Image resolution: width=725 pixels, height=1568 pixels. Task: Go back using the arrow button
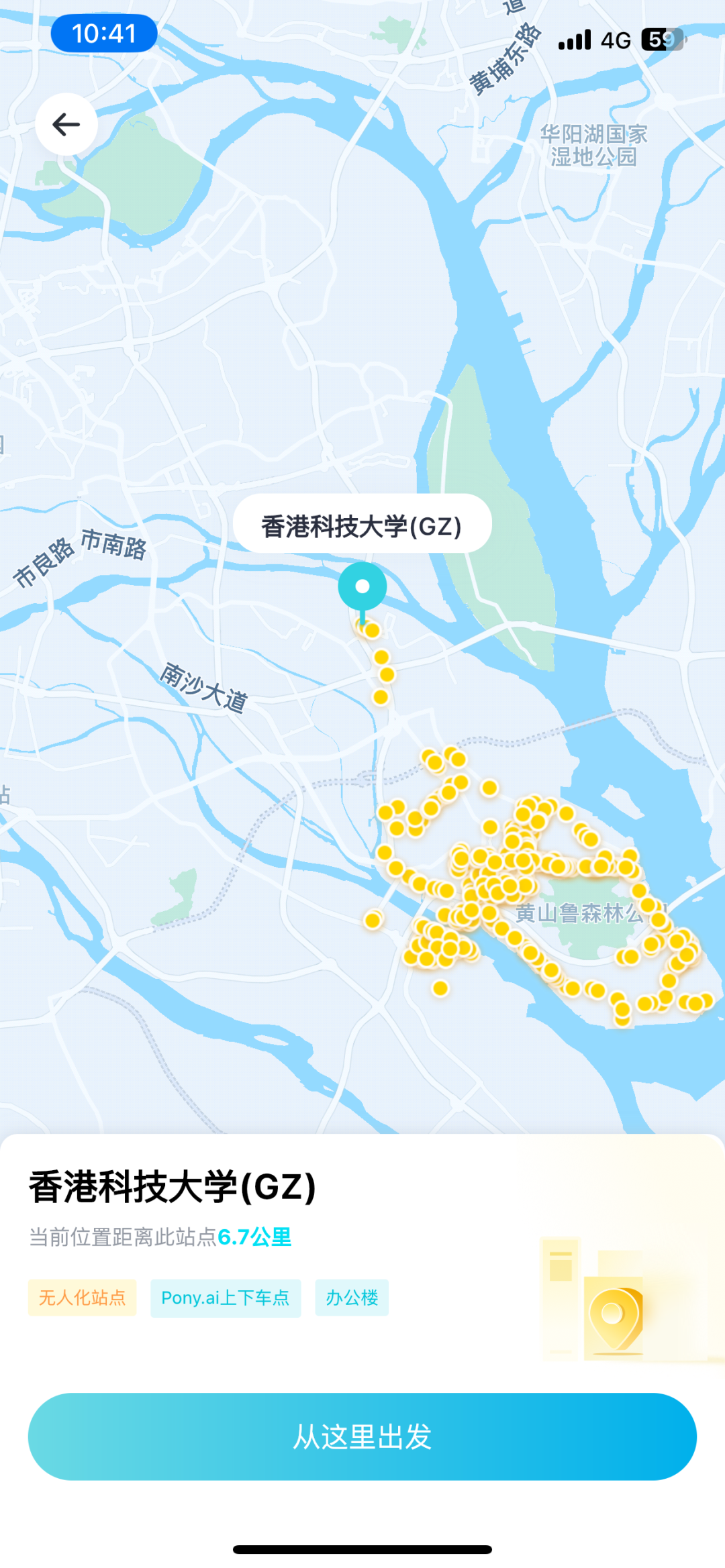[66, 124]
